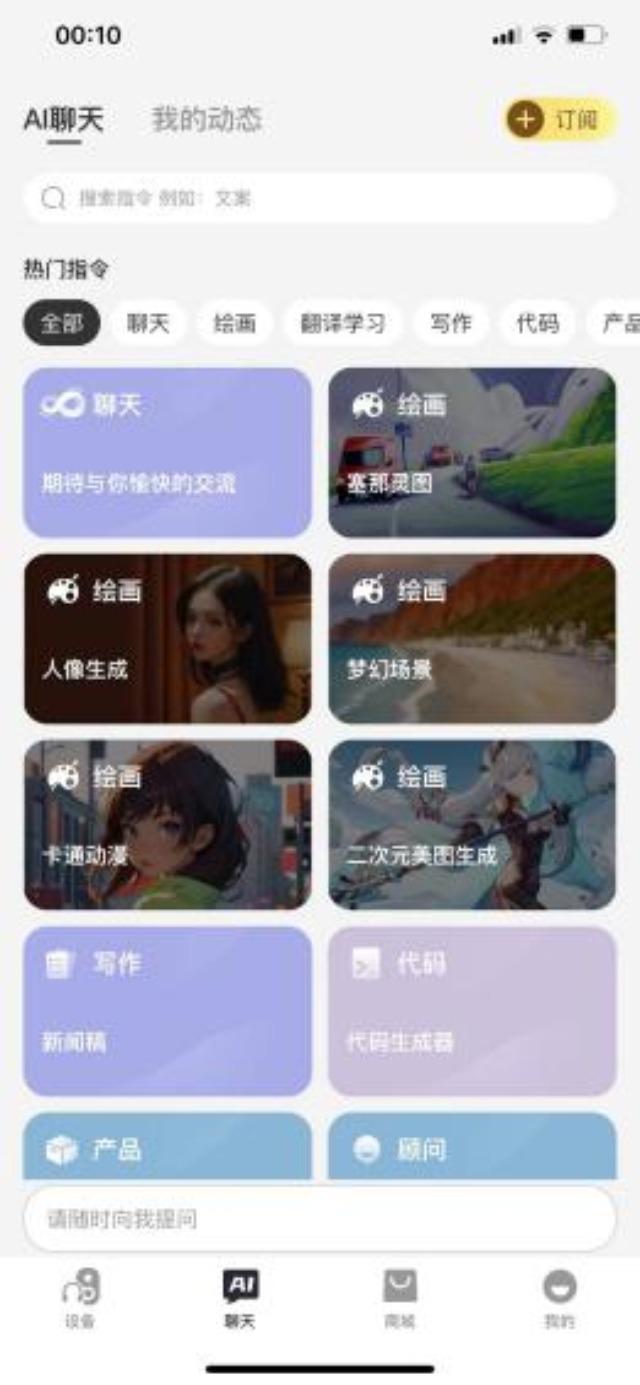Tap the 订阅 subscribe button
This screenshot has width=640, height=1385.
[x=560, y=120]
